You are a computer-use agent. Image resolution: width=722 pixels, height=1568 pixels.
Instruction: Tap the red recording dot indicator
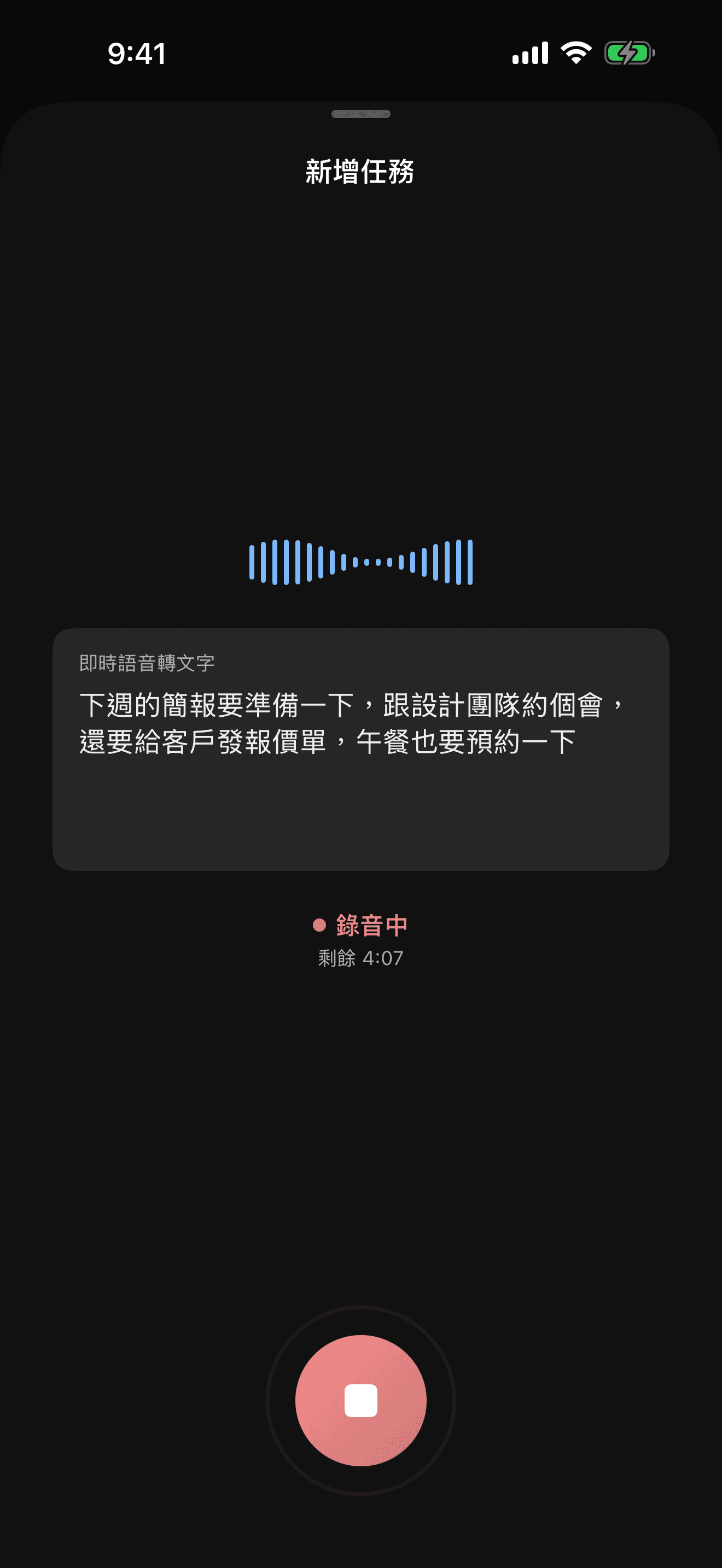(x=319, y=925)
